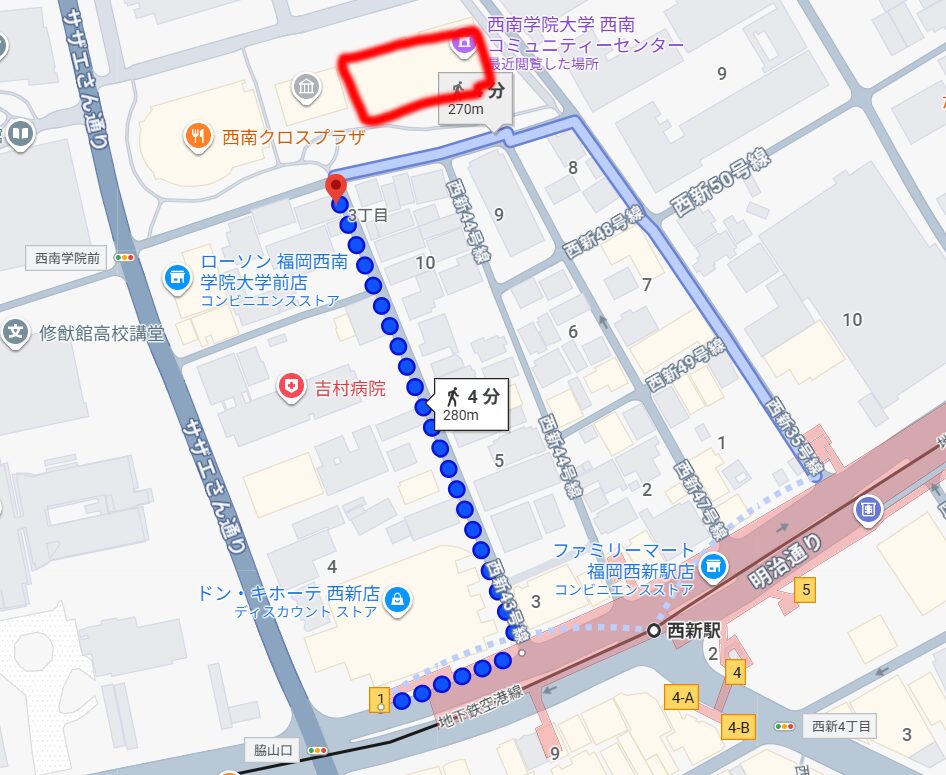Open the ドン・キホーテ 西新店 store pin
Image resolution: width=946 pixels, height=775 pixels.
tap(398, 598)
